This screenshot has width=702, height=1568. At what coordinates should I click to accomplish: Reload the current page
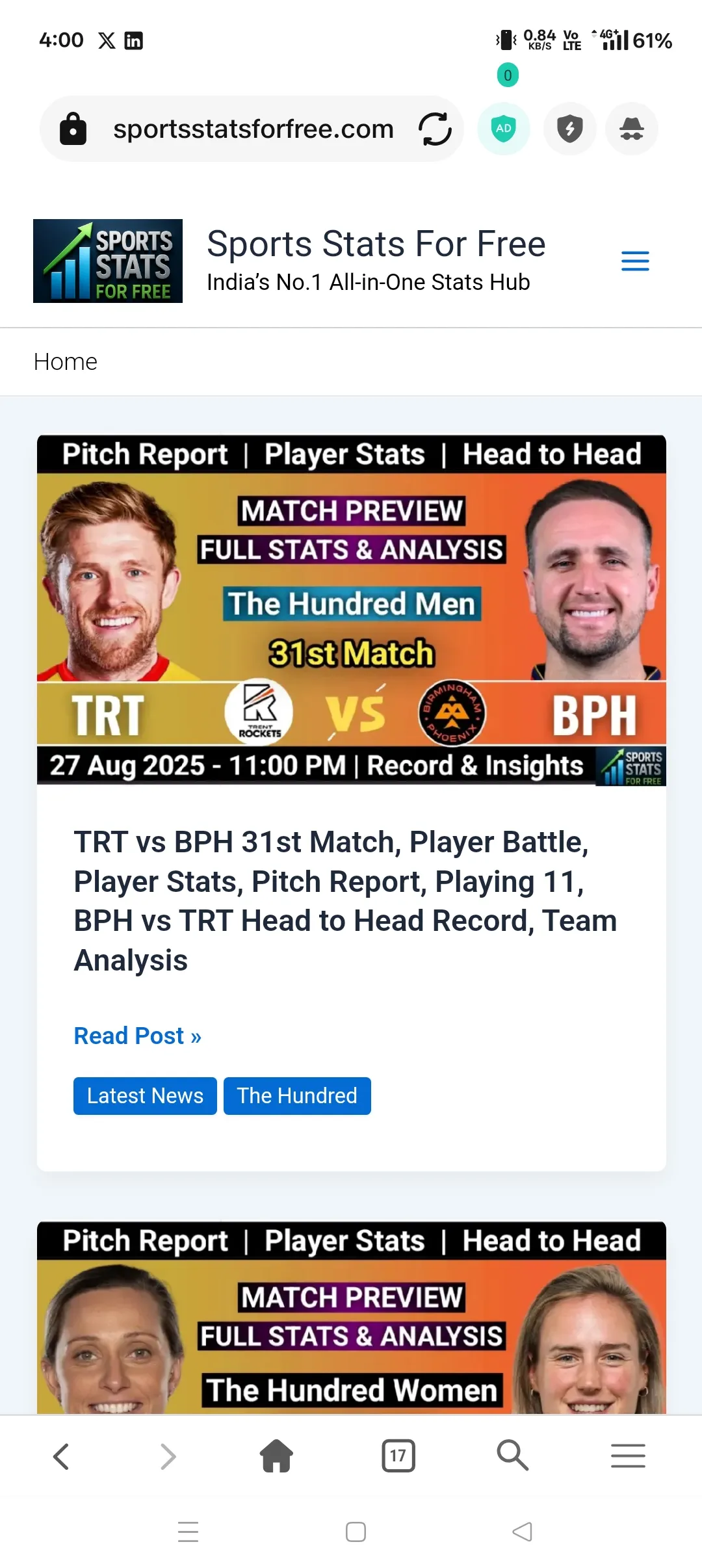[435, 129]
